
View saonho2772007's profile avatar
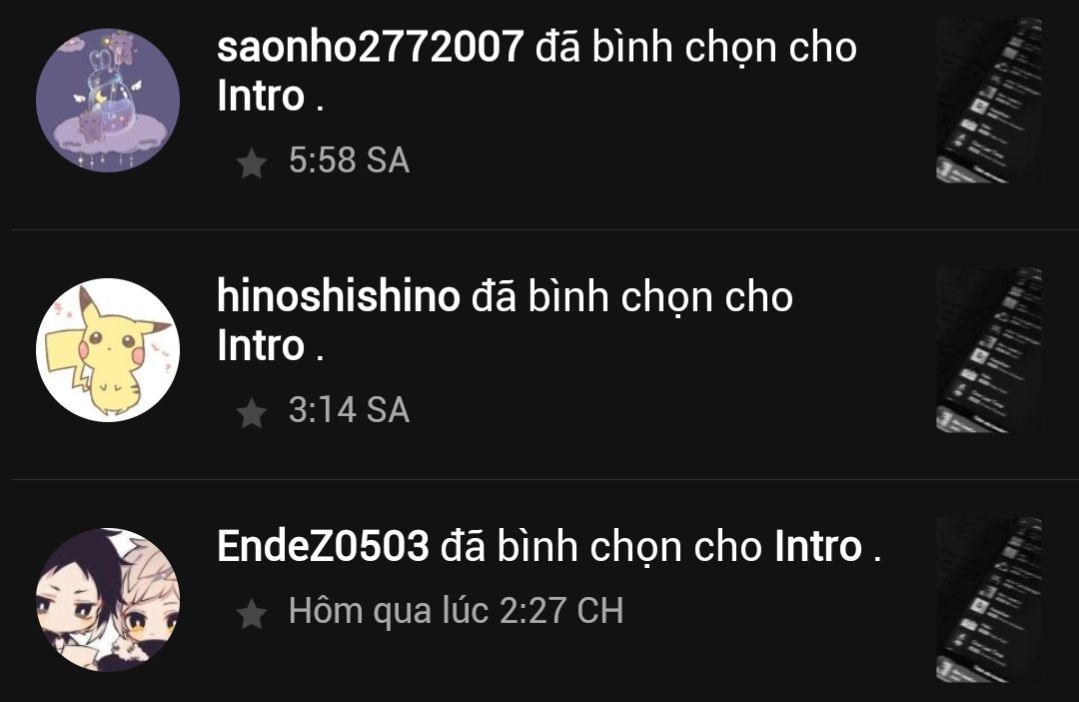pyautogui.click(x=108, y=100)
